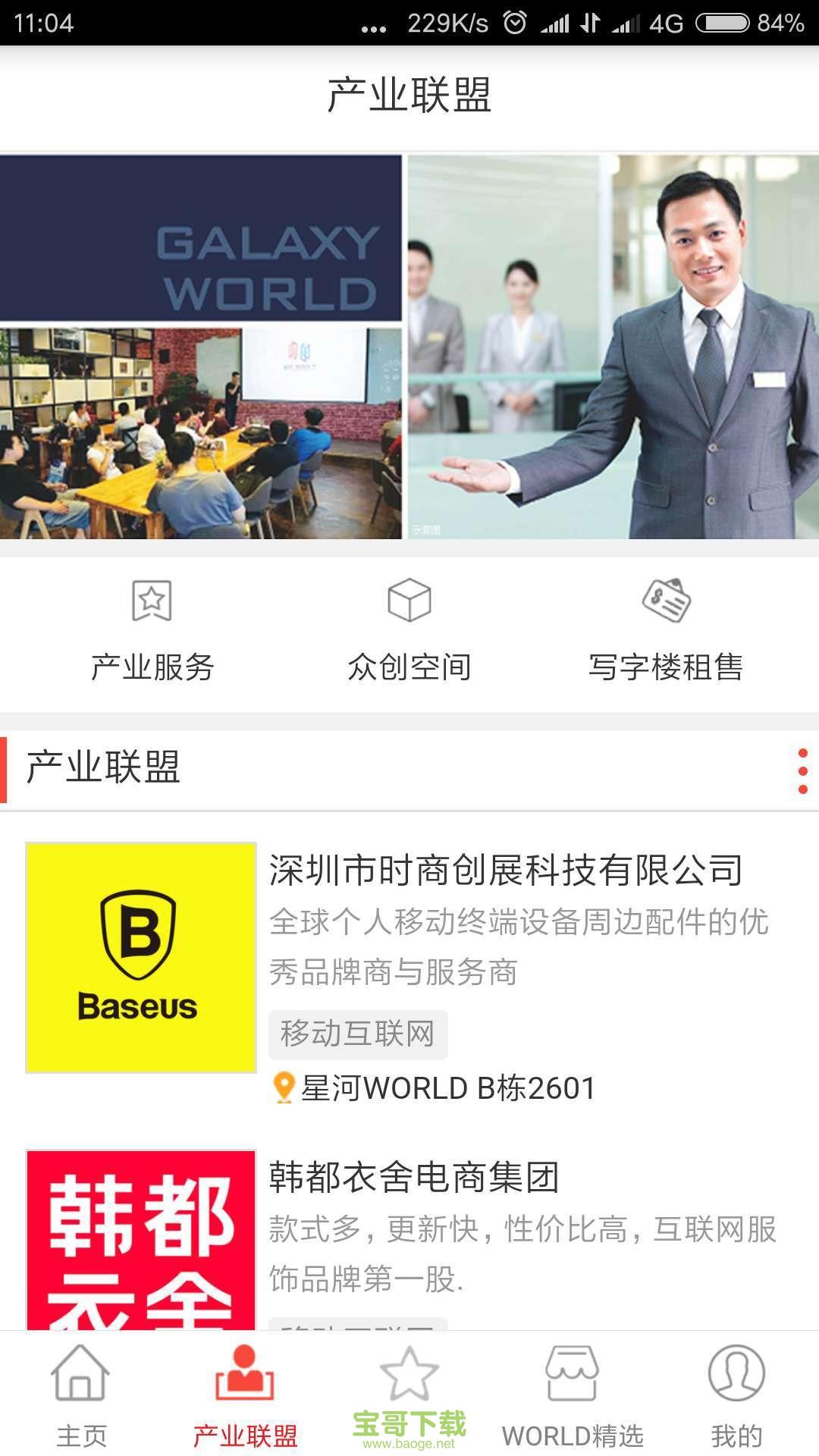Click the orange location pin beside 星河WORLD B栋2601
This screenshot has height=1456, width=819.
point(282,1088)
